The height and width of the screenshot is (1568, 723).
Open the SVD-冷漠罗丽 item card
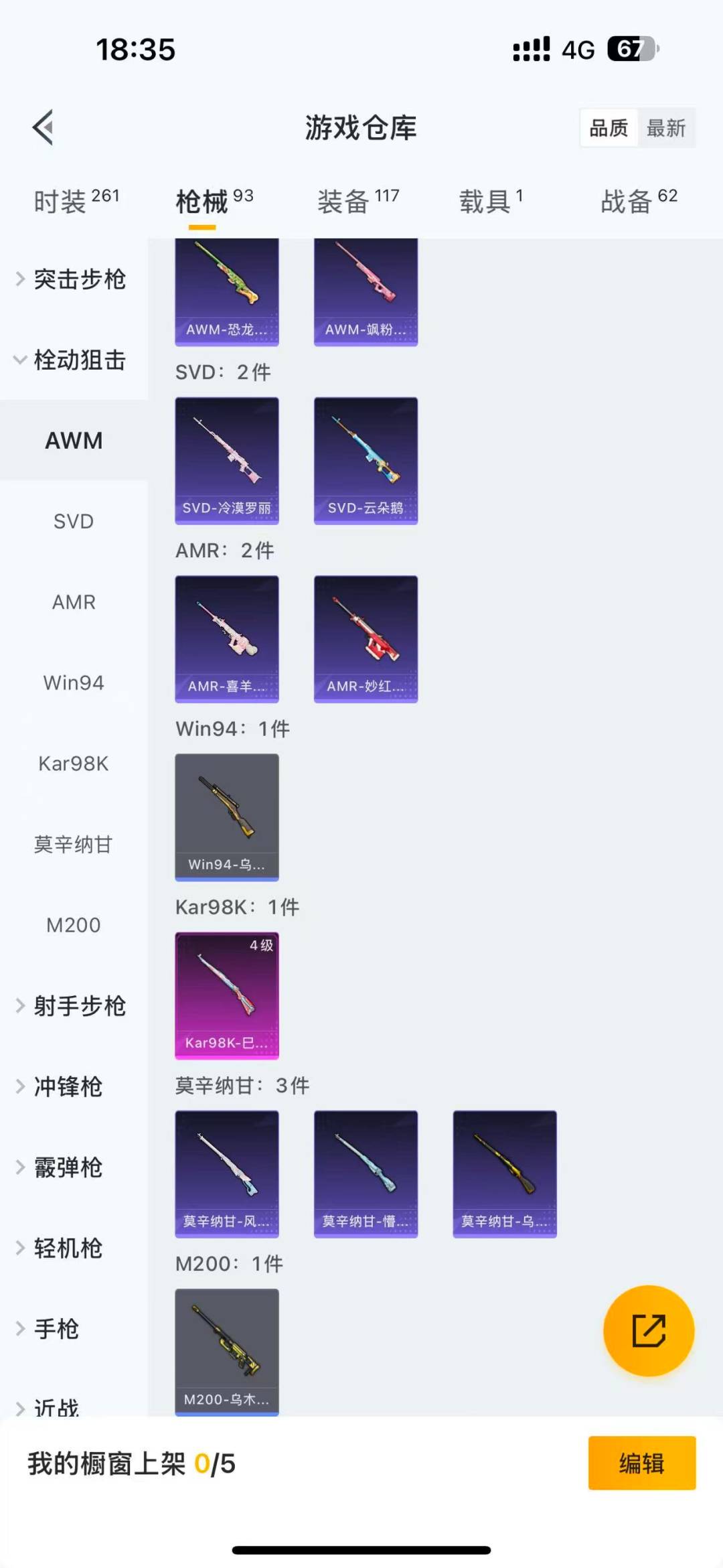[x=227, y=460]
